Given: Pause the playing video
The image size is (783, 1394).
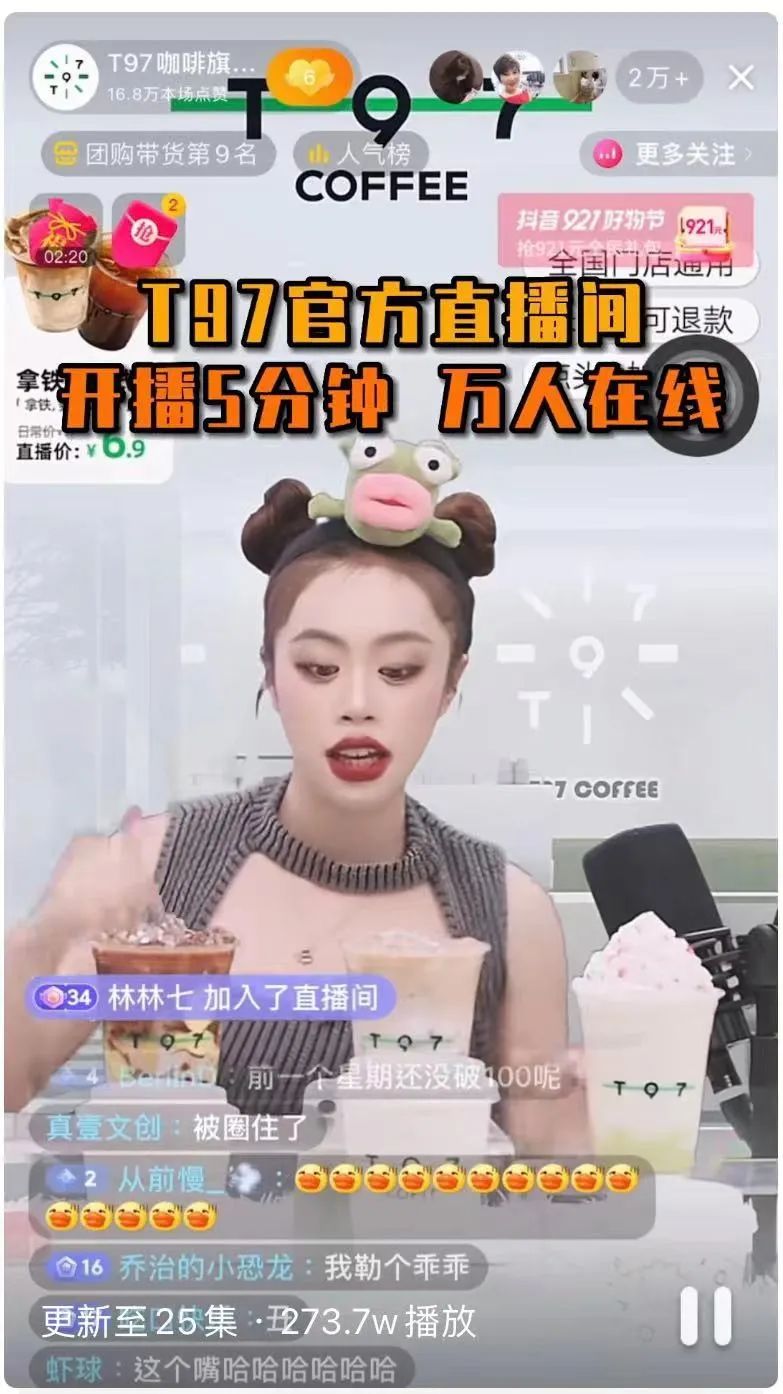Looking at the screenshot, I should (x=706, y=1316).
